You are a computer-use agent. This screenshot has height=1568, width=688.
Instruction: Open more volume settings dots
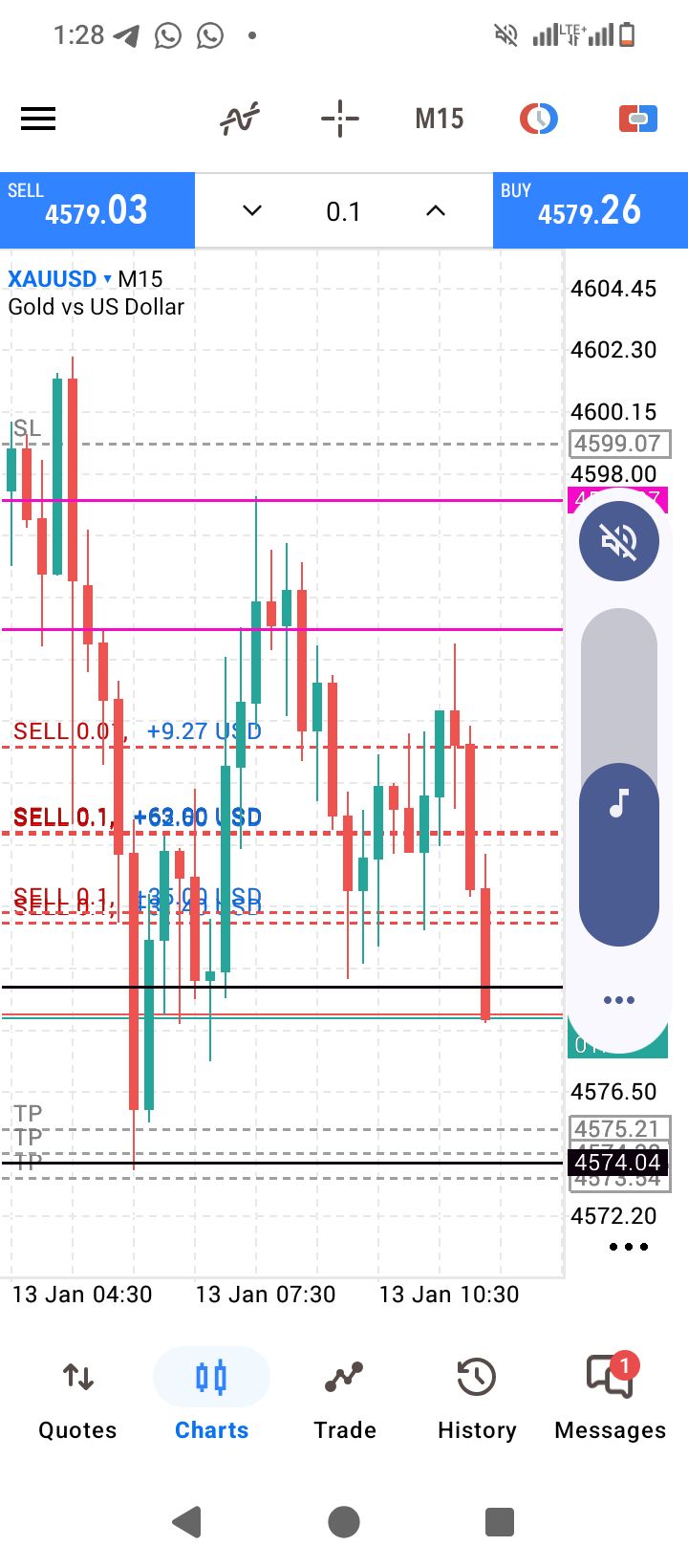(x=619, y=1000)
